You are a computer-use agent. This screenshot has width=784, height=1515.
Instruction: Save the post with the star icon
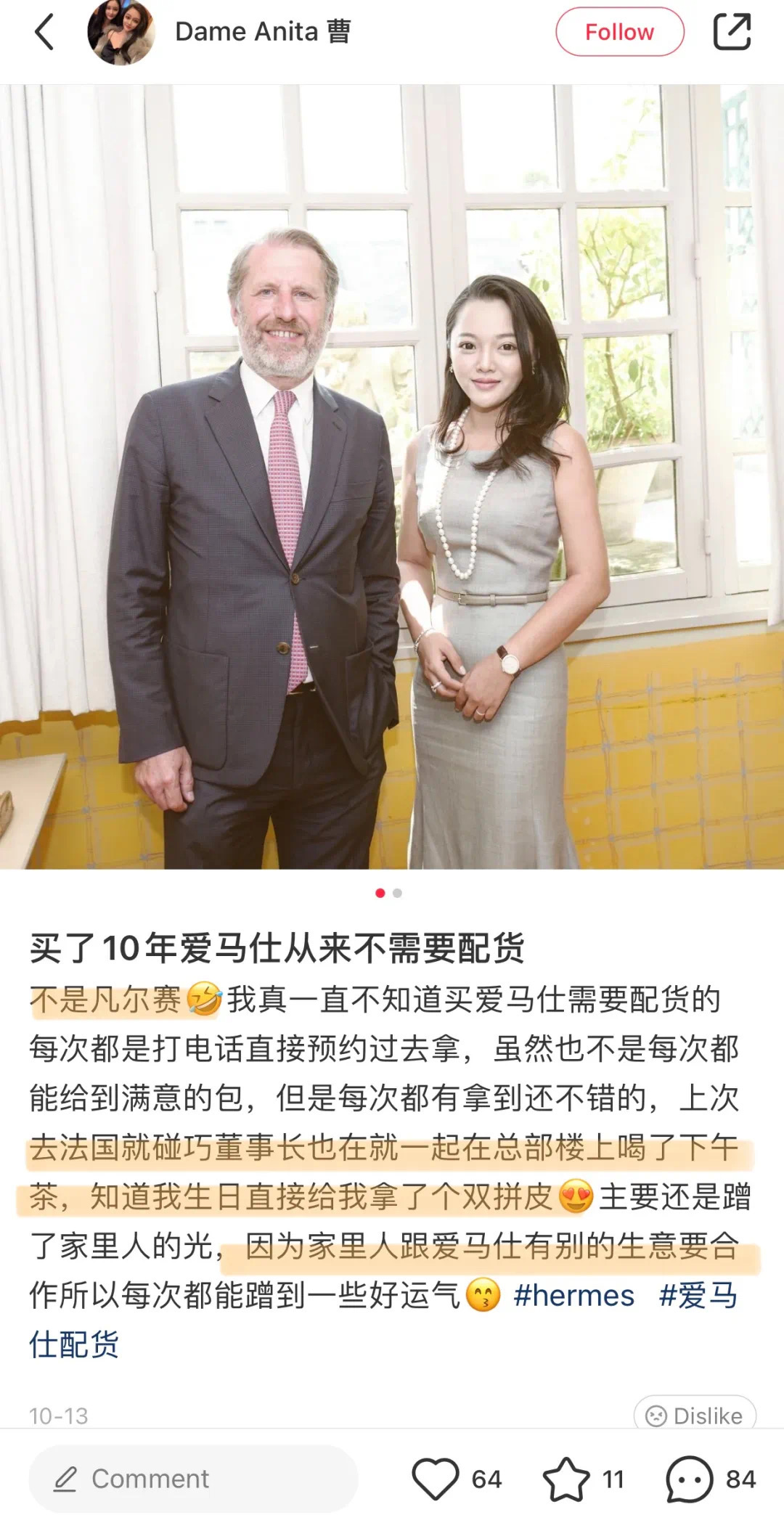click(x=566, y=1478)
